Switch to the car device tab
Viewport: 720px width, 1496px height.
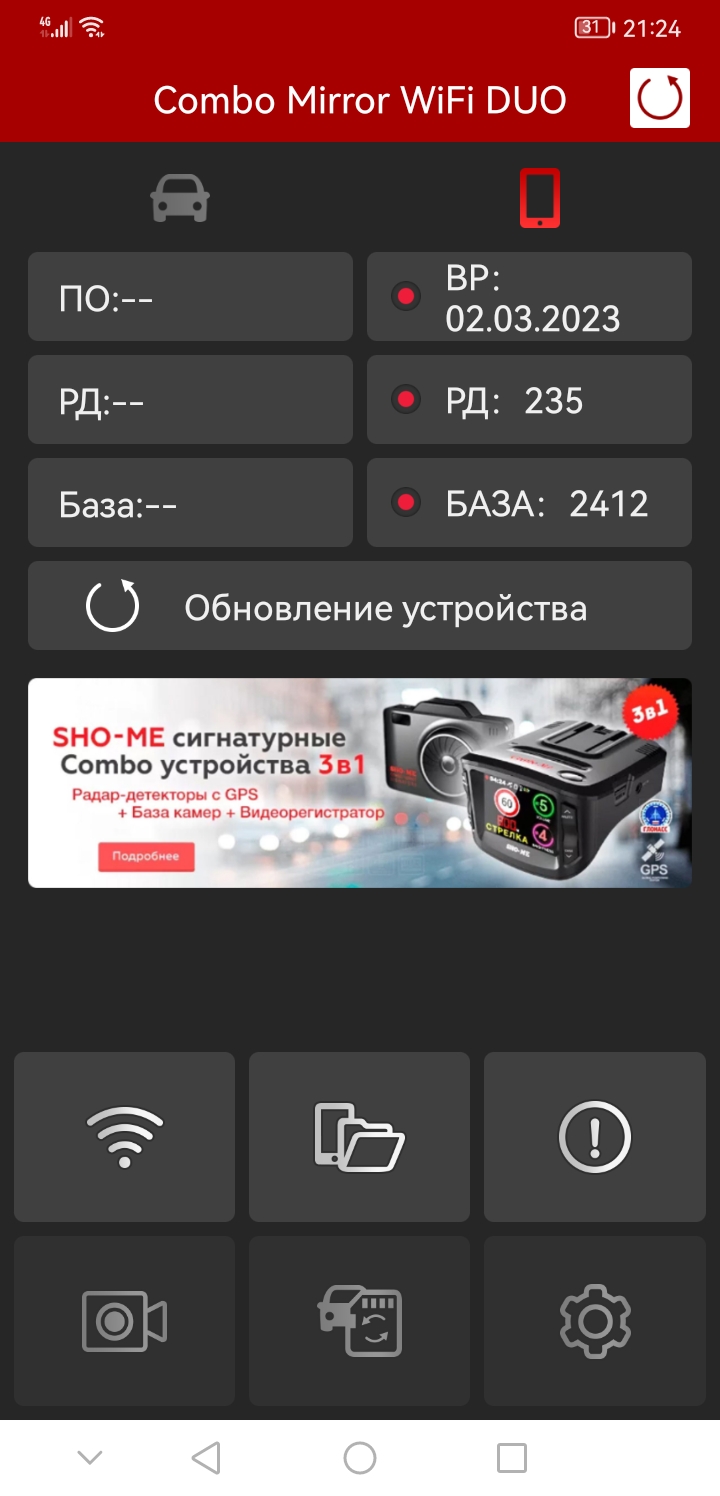click(x=180, y=198)
